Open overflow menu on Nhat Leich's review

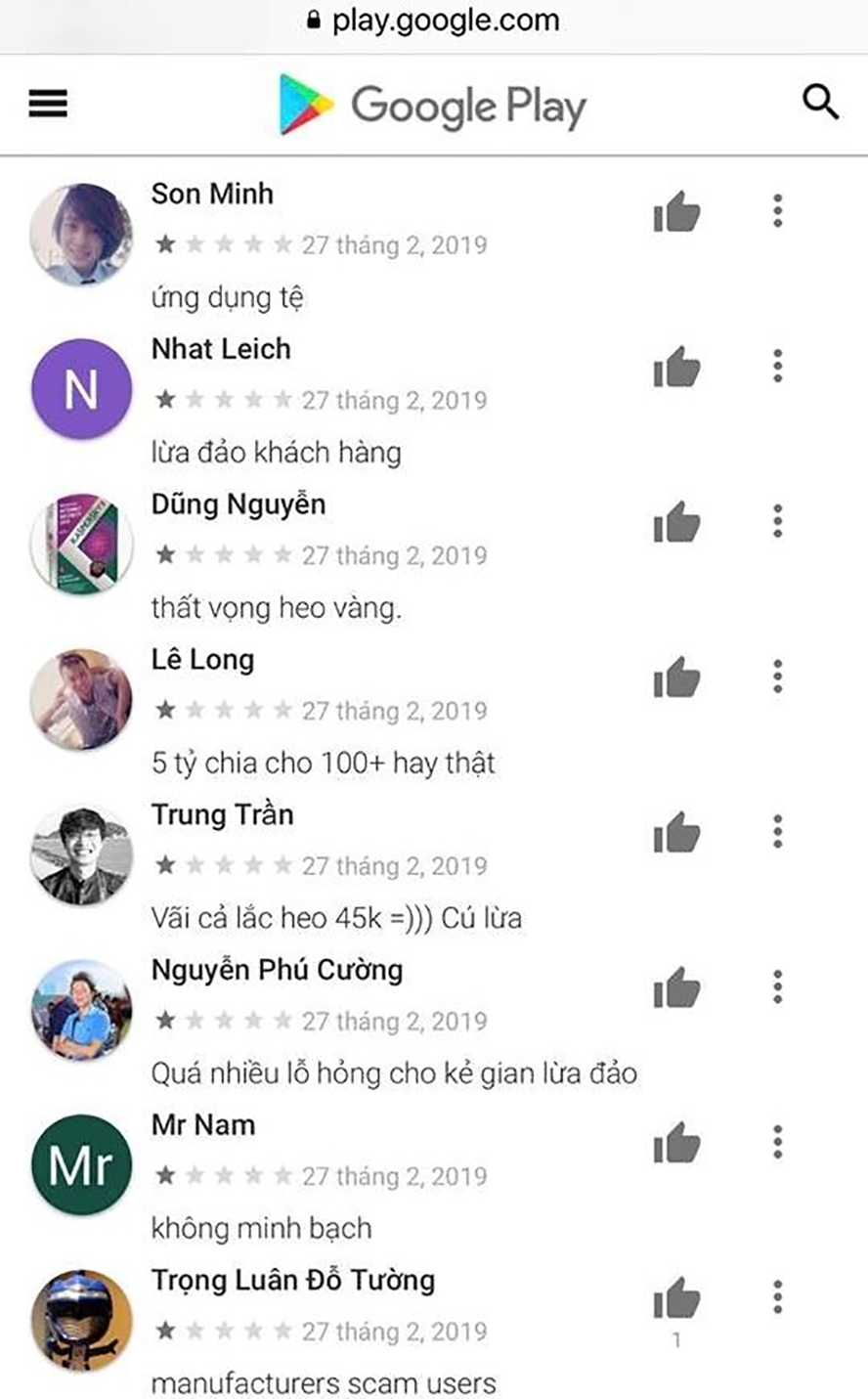pos(777,367)
